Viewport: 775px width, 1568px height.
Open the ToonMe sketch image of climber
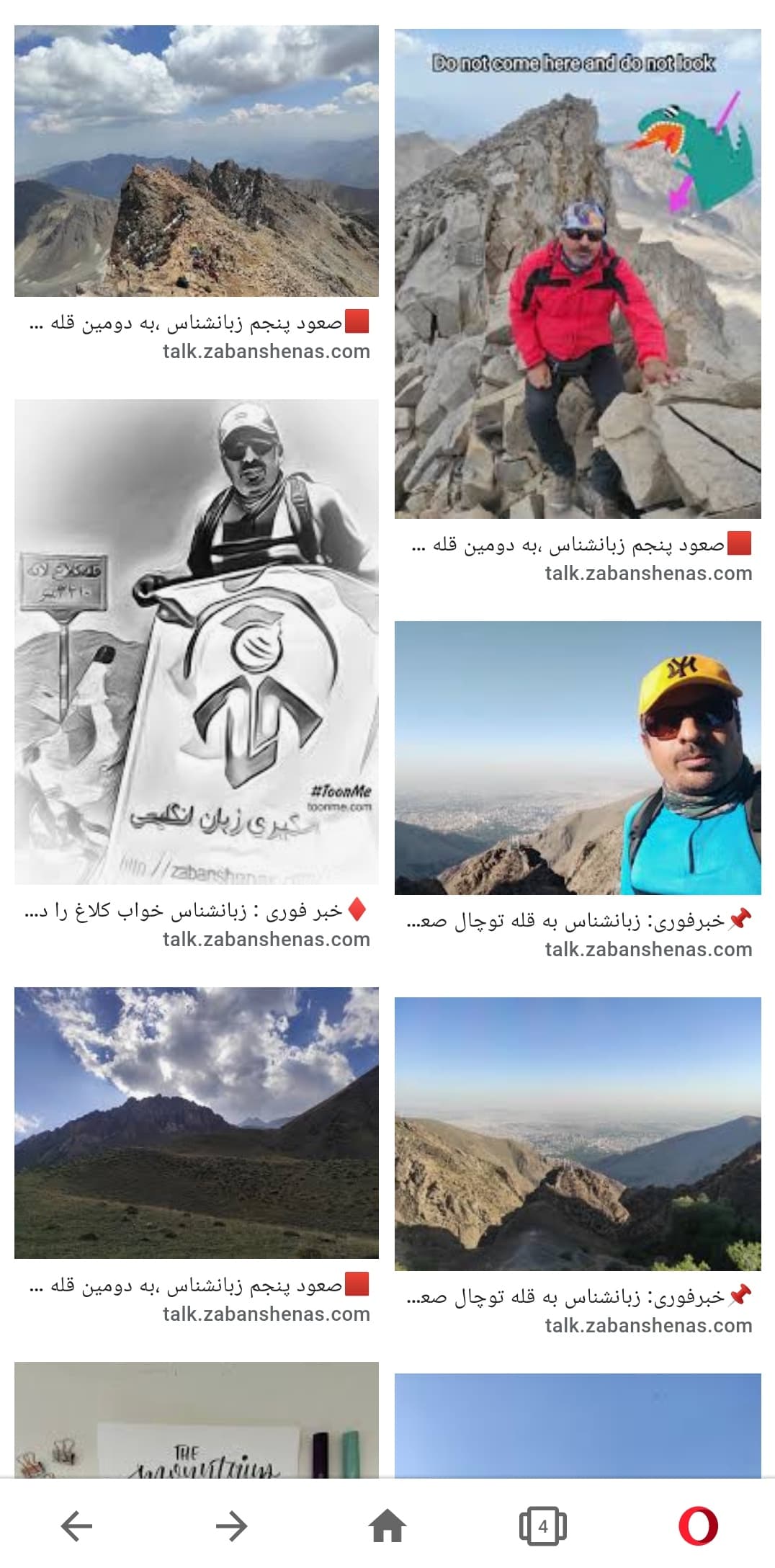point(197,642)
